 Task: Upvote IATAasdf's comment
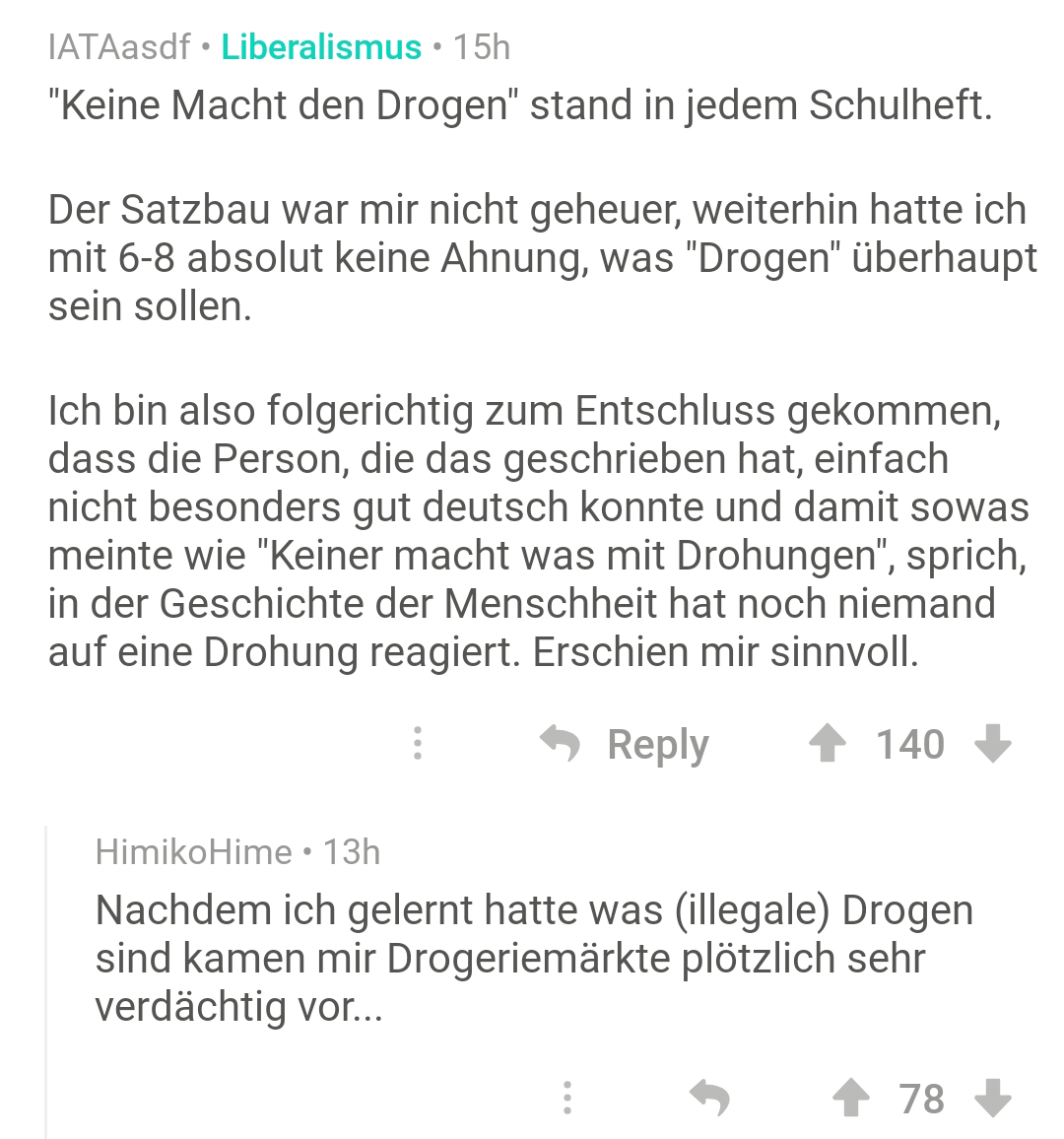point(827,744)
